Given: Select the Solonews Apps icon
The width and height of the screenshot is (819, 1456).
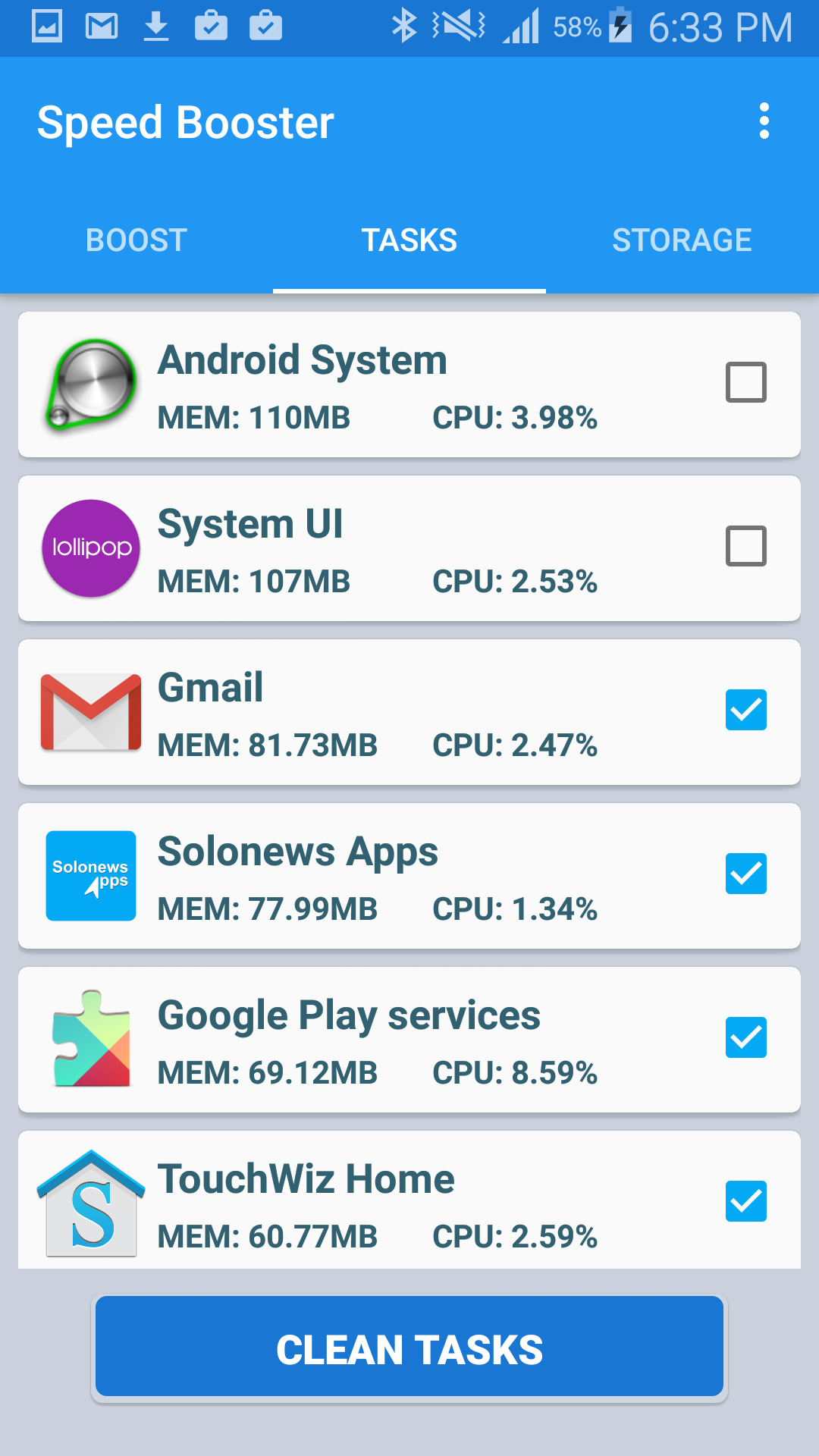Looking at the screenshot, I should (90, 875).
